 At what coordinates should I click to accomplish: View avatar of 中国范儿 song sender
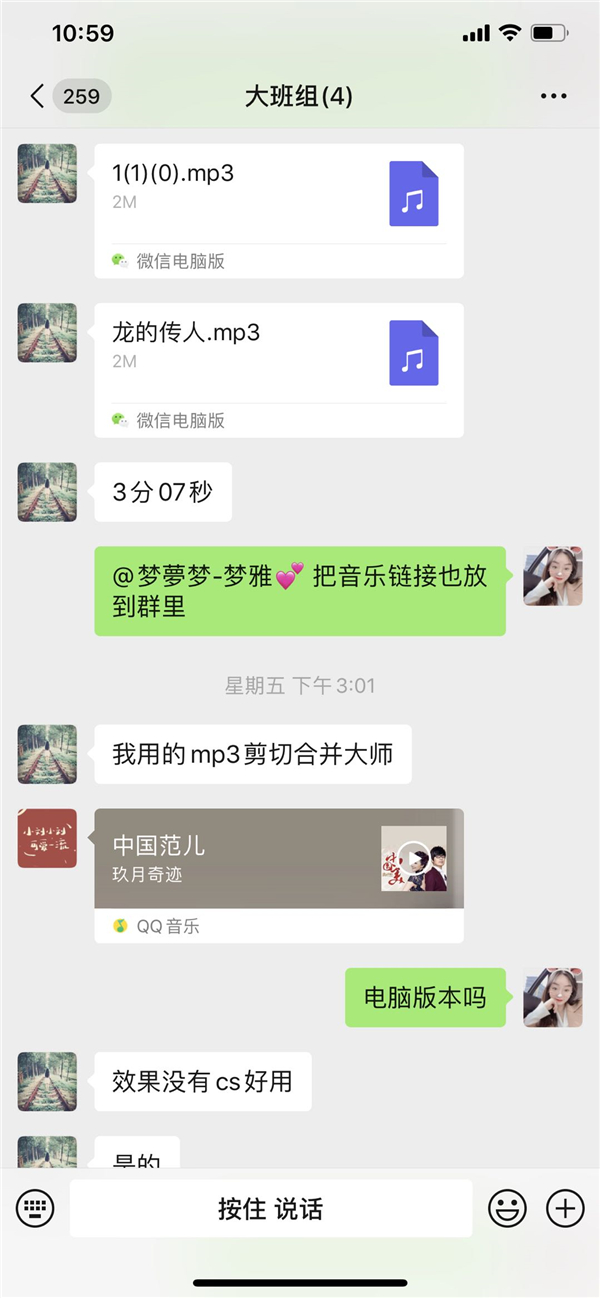(47, 838)
